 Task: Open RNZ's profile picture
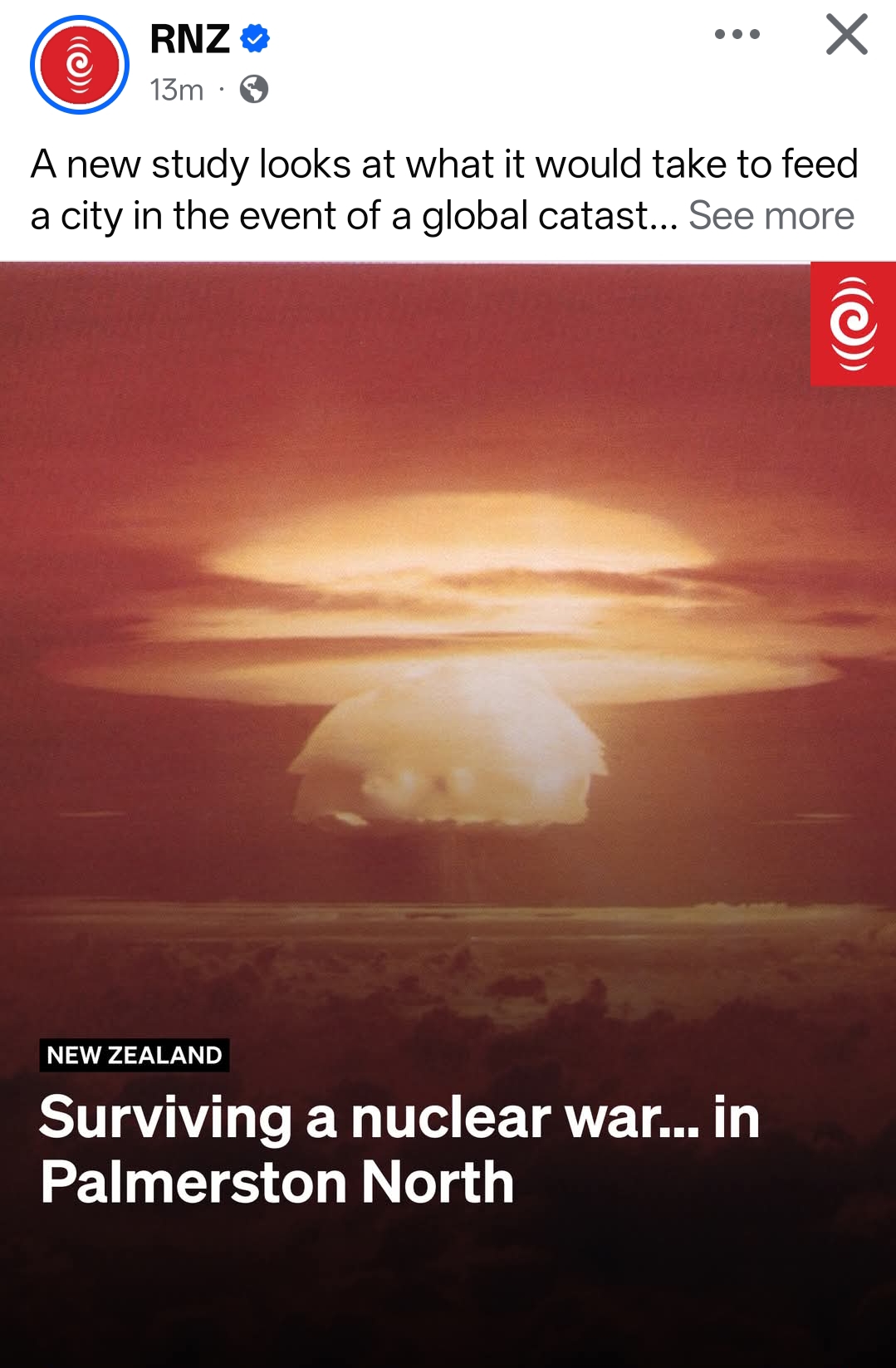click(80, 65)
